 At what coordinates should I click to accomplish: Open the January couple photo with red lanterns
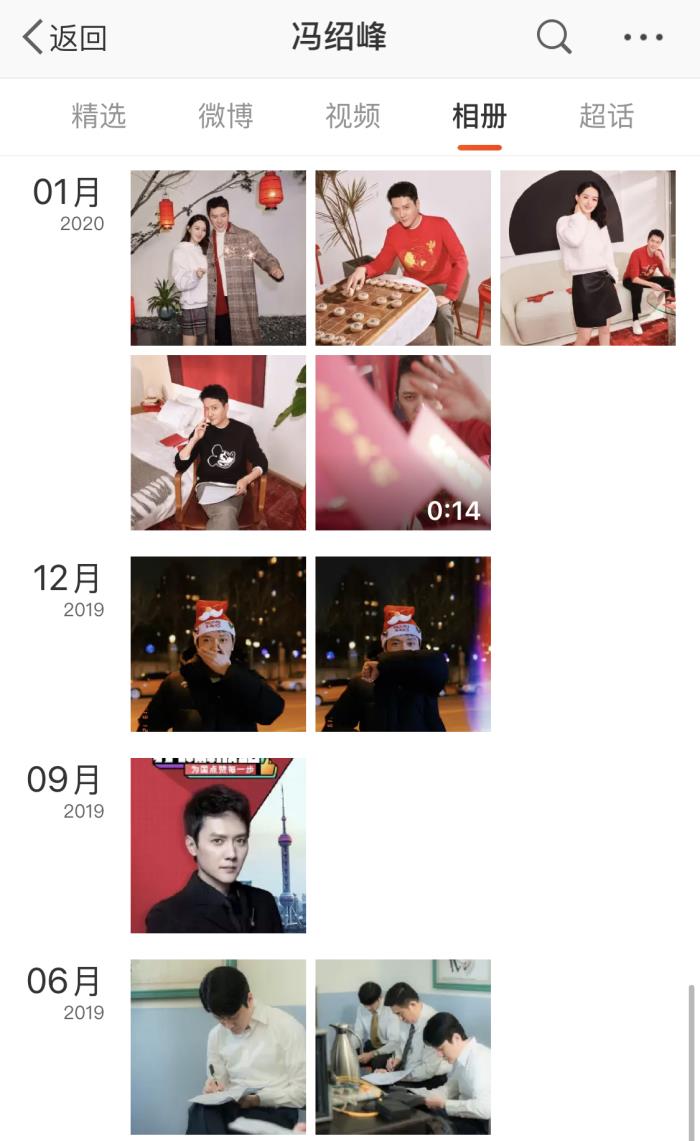point(218,258)
